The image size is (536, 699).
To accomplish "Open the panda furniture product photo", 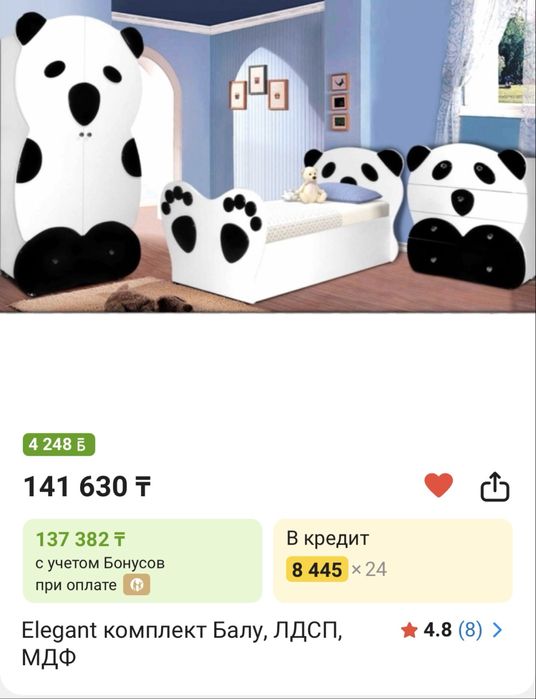I will pyautogui.click(x=268, y=156).
